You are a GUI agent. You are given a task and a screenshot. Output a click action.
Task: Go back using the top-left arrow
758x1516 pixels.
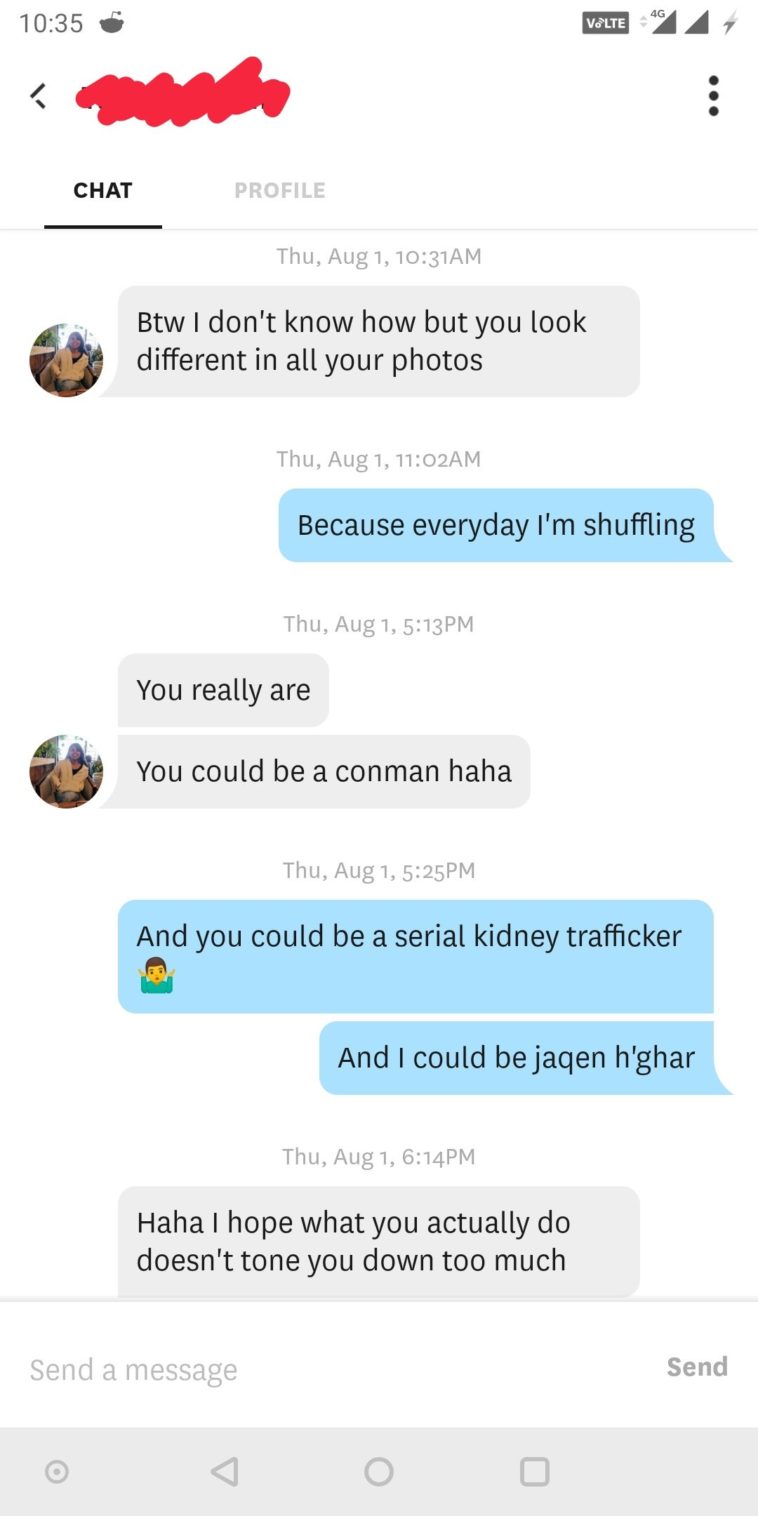pyautogui.click(x=38, y=96)
